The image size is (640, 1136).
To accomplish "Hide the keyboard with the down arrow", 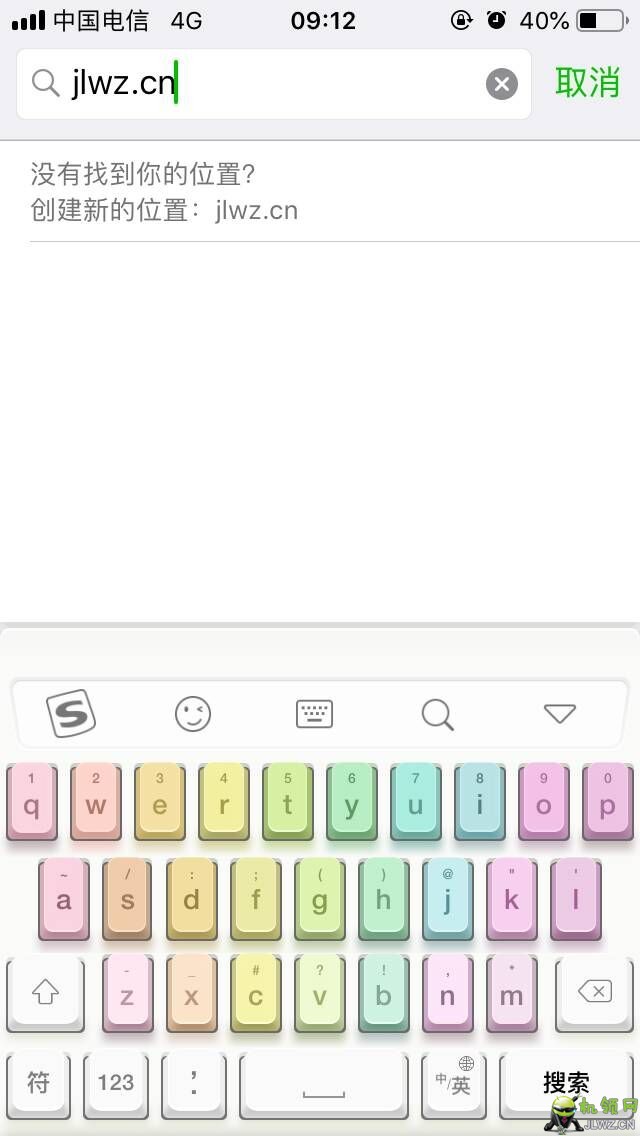I will coord(560,713).
